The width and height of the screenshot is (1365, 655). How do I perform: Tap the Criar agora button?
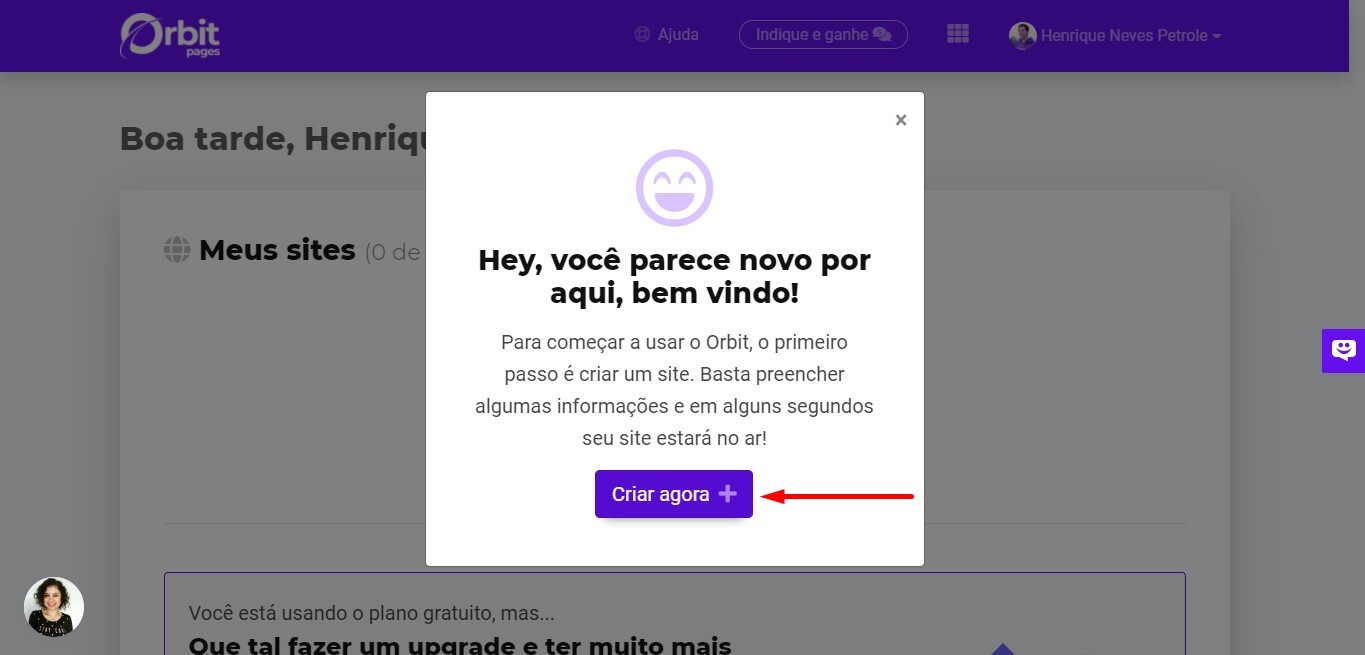click(x=673, y=494)
